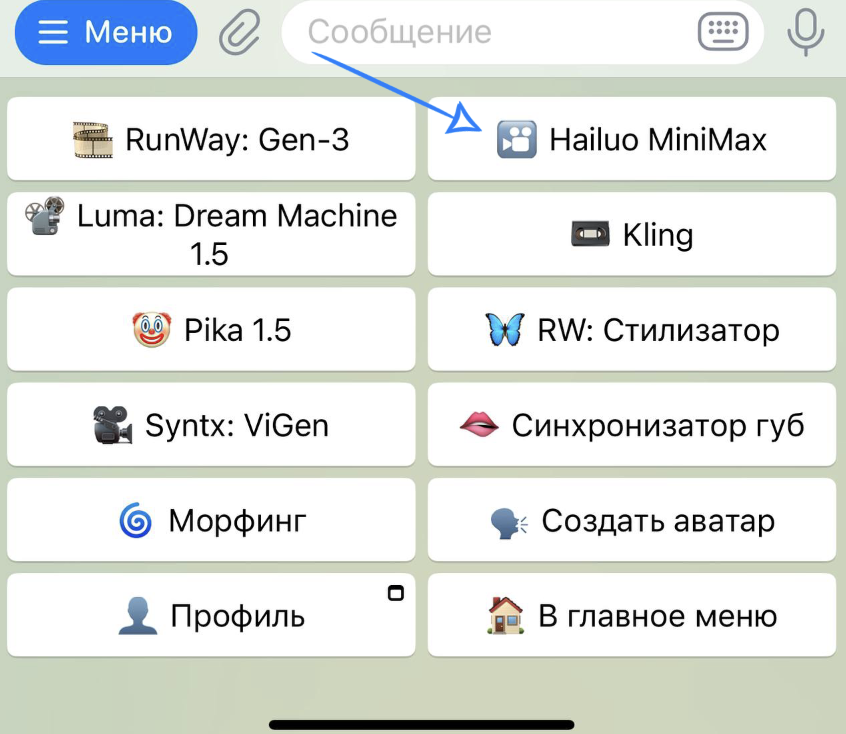Open the Меню bot menu button

tap(106, 32)
